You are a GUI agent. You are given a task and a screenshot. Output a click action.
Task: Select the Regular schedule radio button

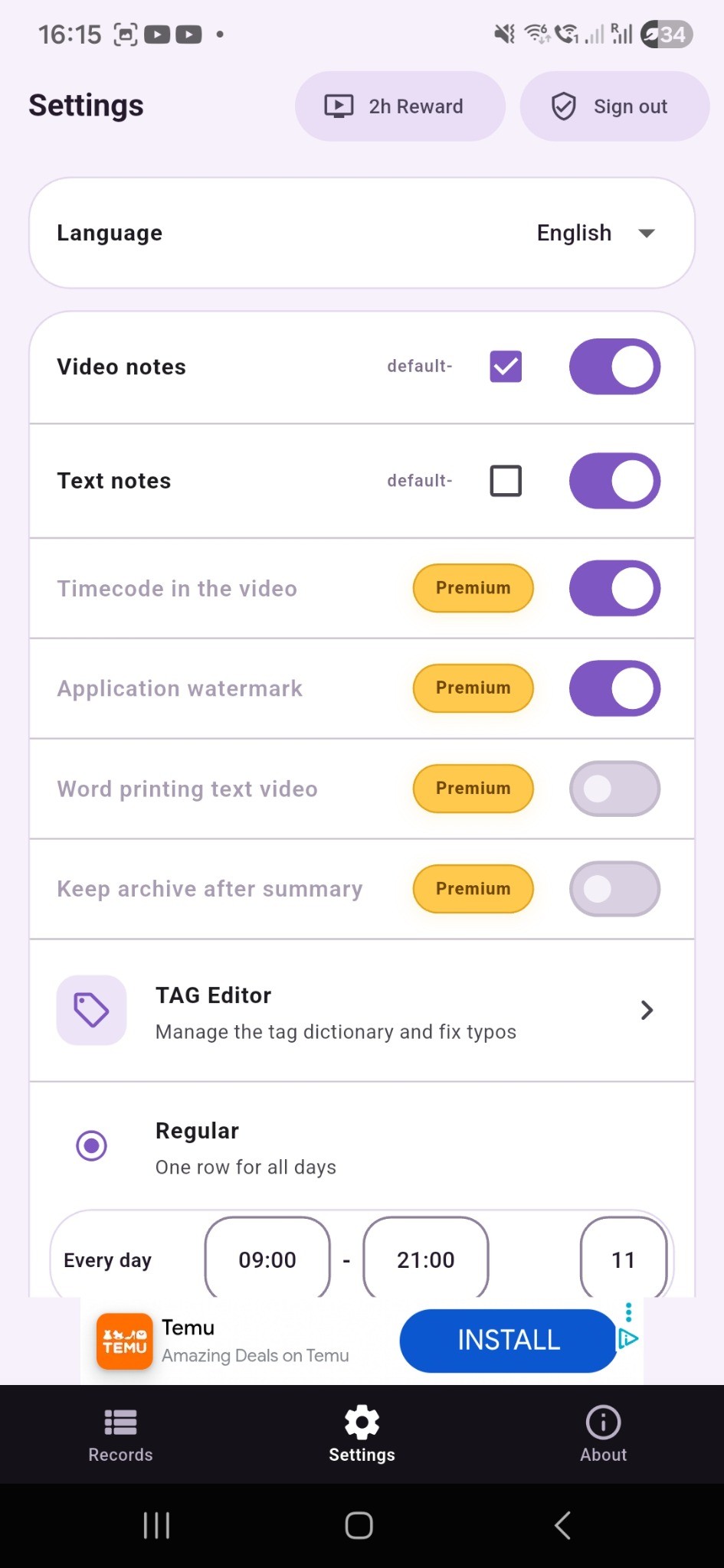[x=91, y=1145]
